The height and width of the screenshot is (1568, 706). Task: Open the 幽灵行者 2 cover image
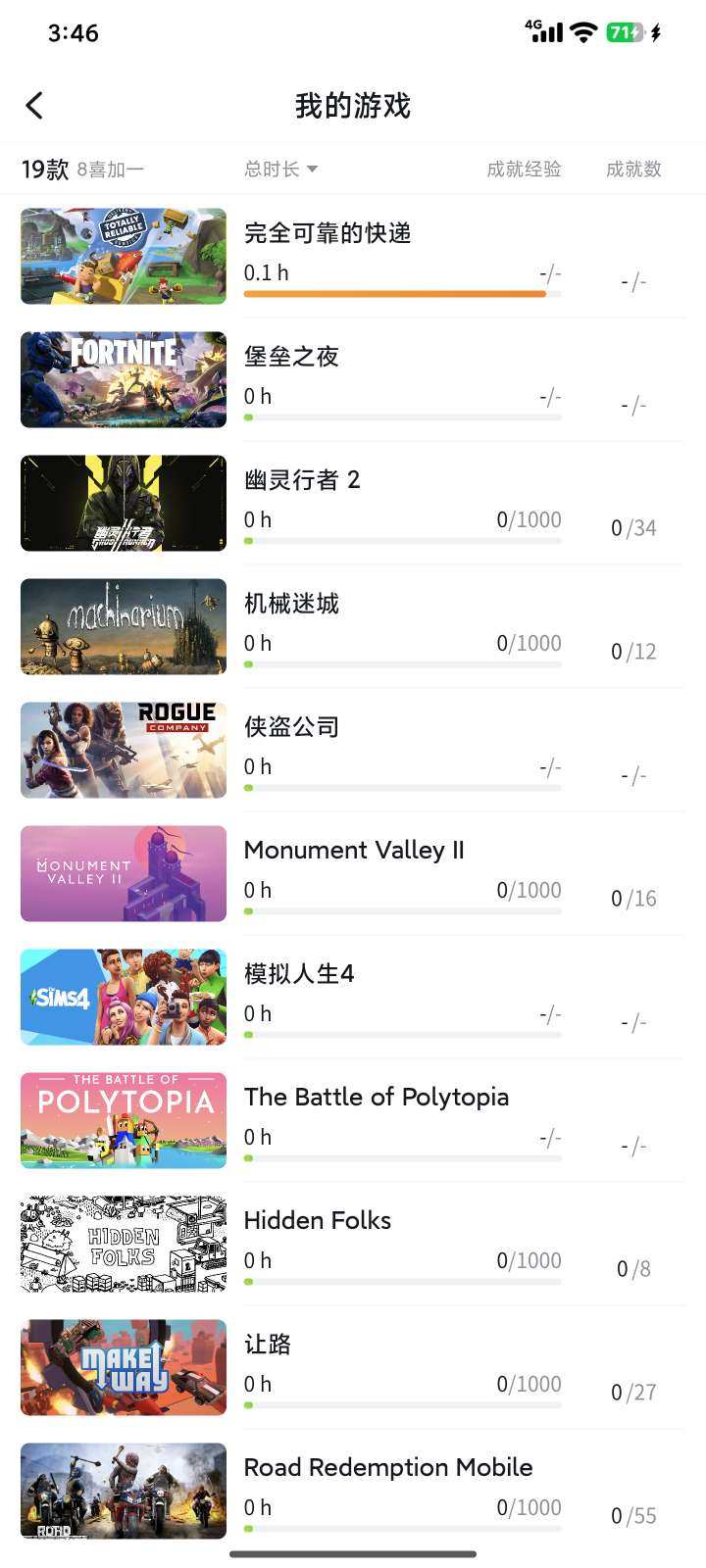[x=123, y=503]
